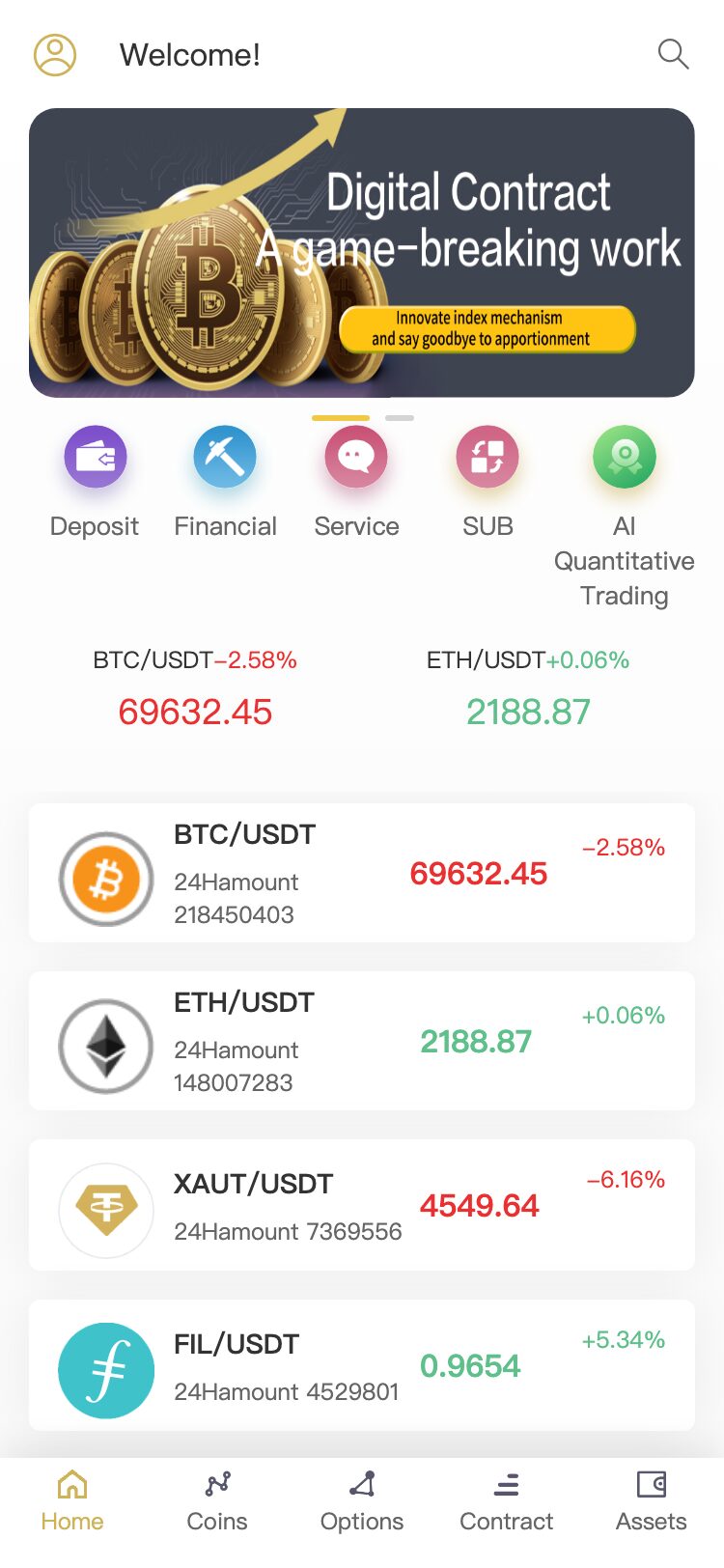Open the Digital Contract banner

point(362,253)
